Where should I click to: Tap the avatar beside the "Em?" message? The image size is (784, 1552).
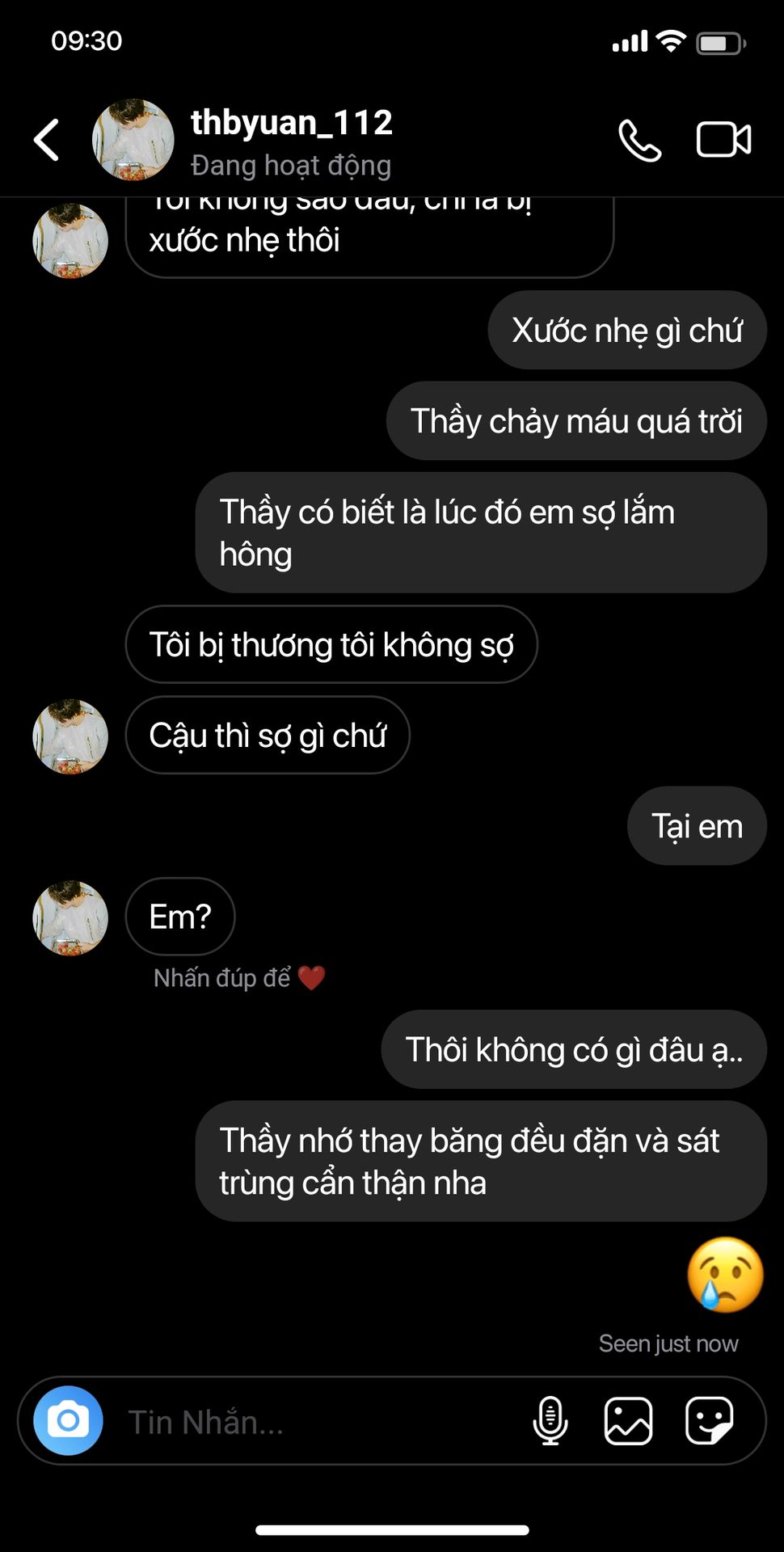pos(70,917)
